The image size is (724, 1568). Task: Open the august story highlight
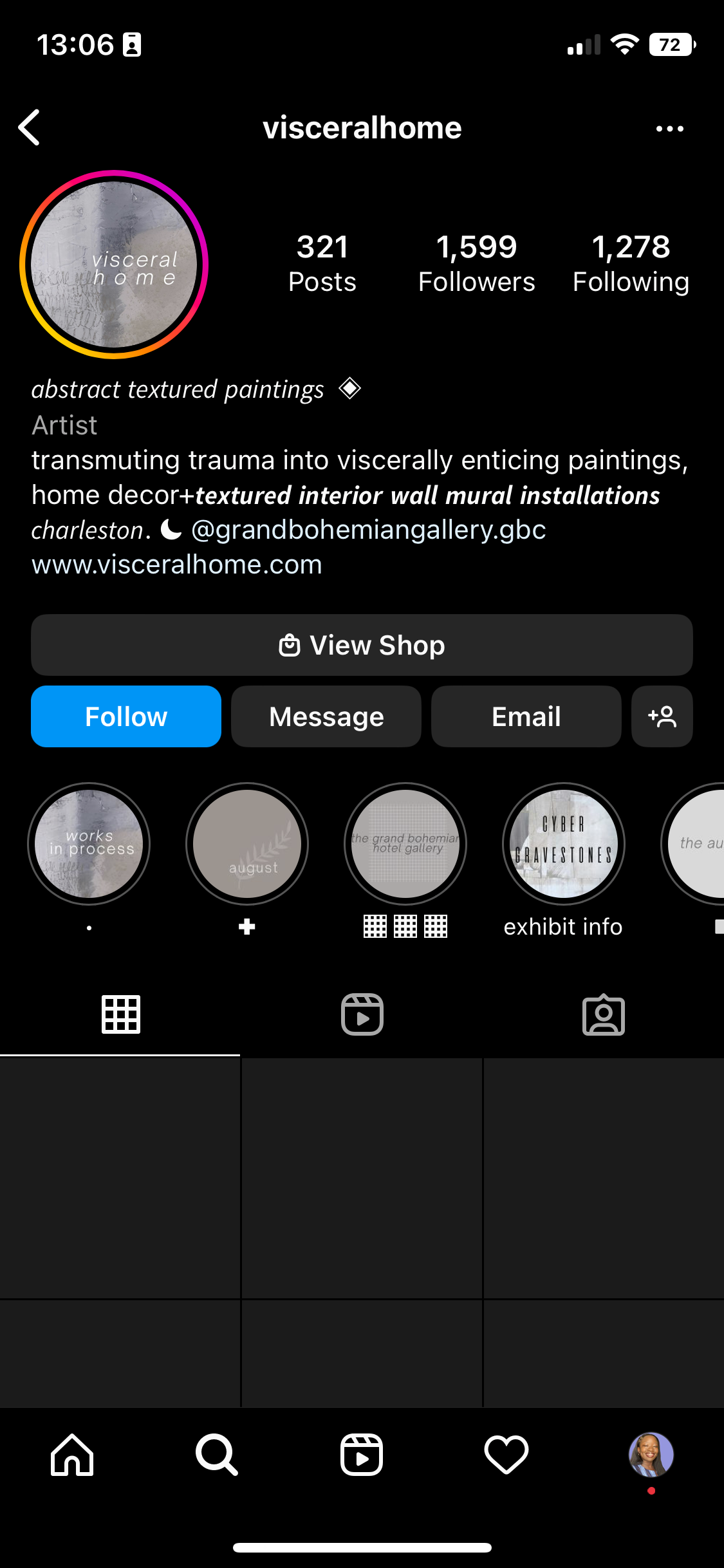click(247, 844)
